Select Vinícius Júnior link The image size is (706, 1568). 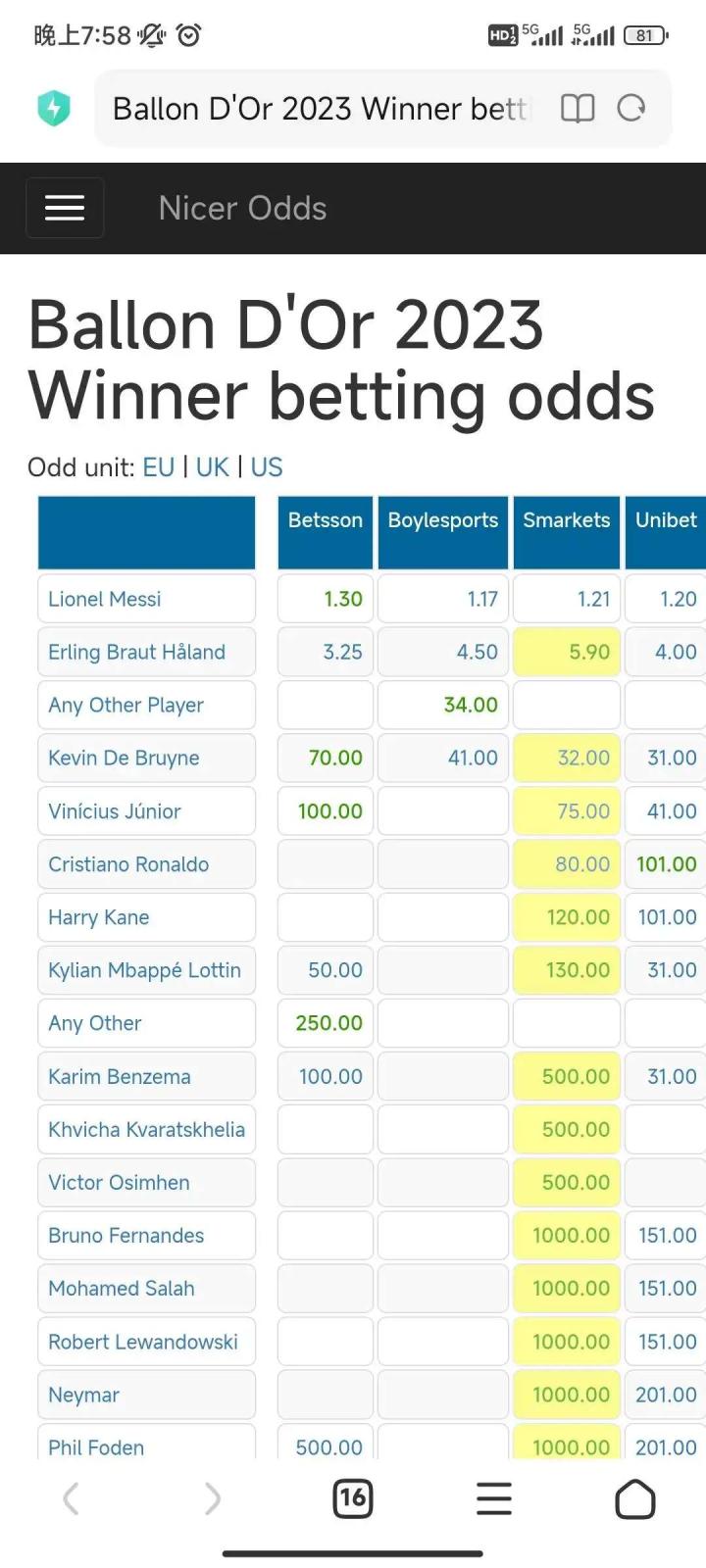(115, 811)
